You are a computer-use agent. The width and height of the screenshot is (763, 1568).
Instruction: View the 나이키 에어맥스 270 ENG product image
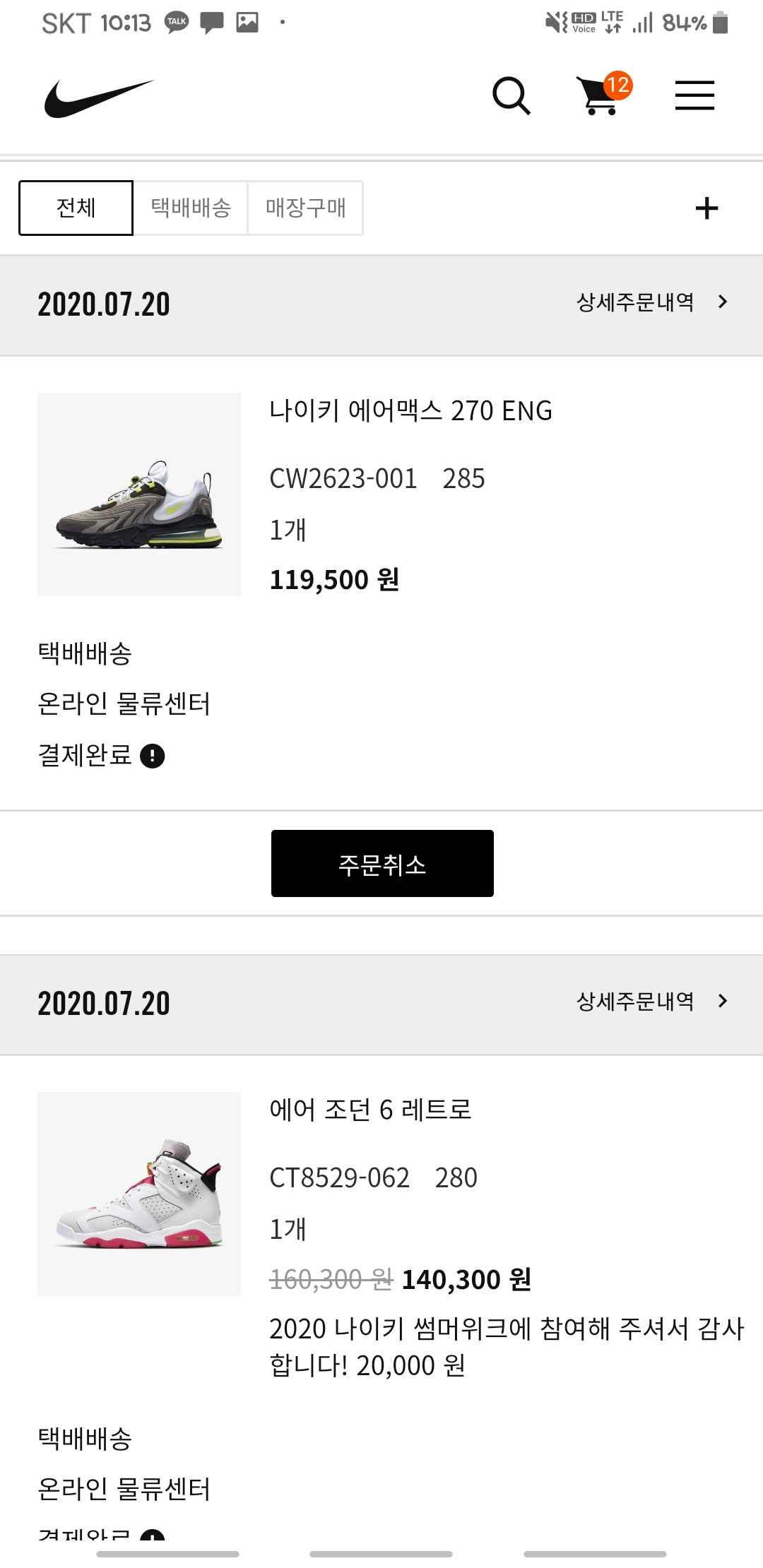pyautogui.click(x=139, y=494)
